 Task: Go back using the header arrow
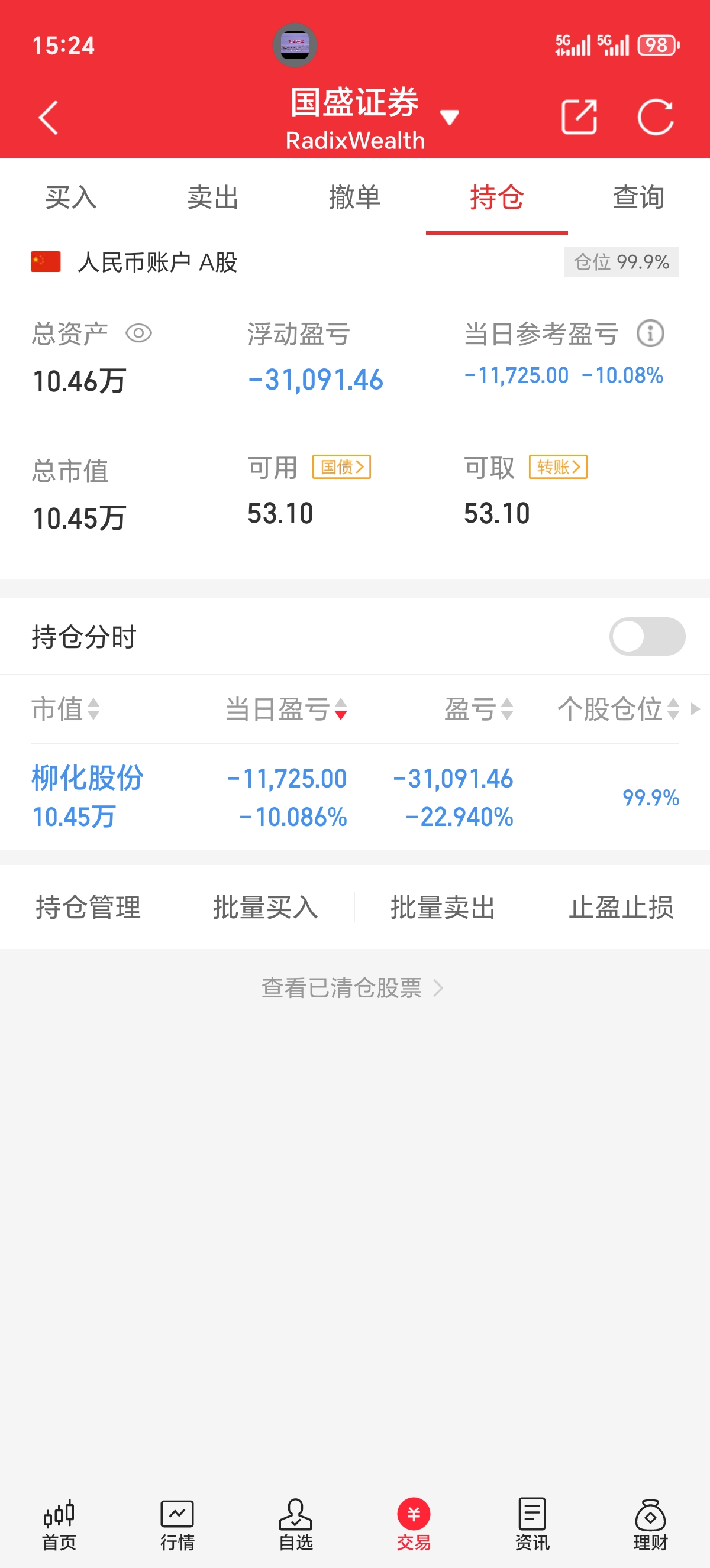pyautogui.click(x=49, y=118)
